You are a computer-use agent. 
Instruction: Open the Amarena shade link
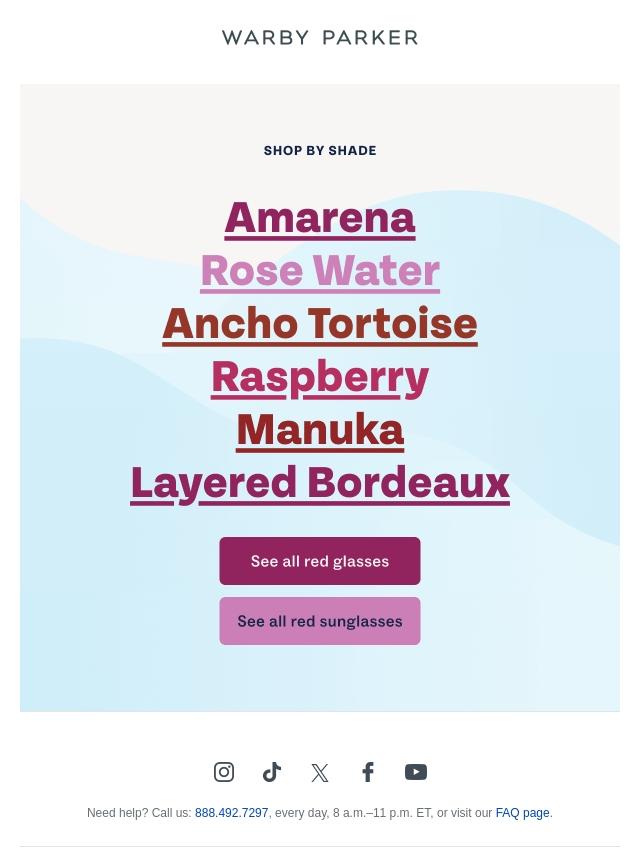[319, 218]
